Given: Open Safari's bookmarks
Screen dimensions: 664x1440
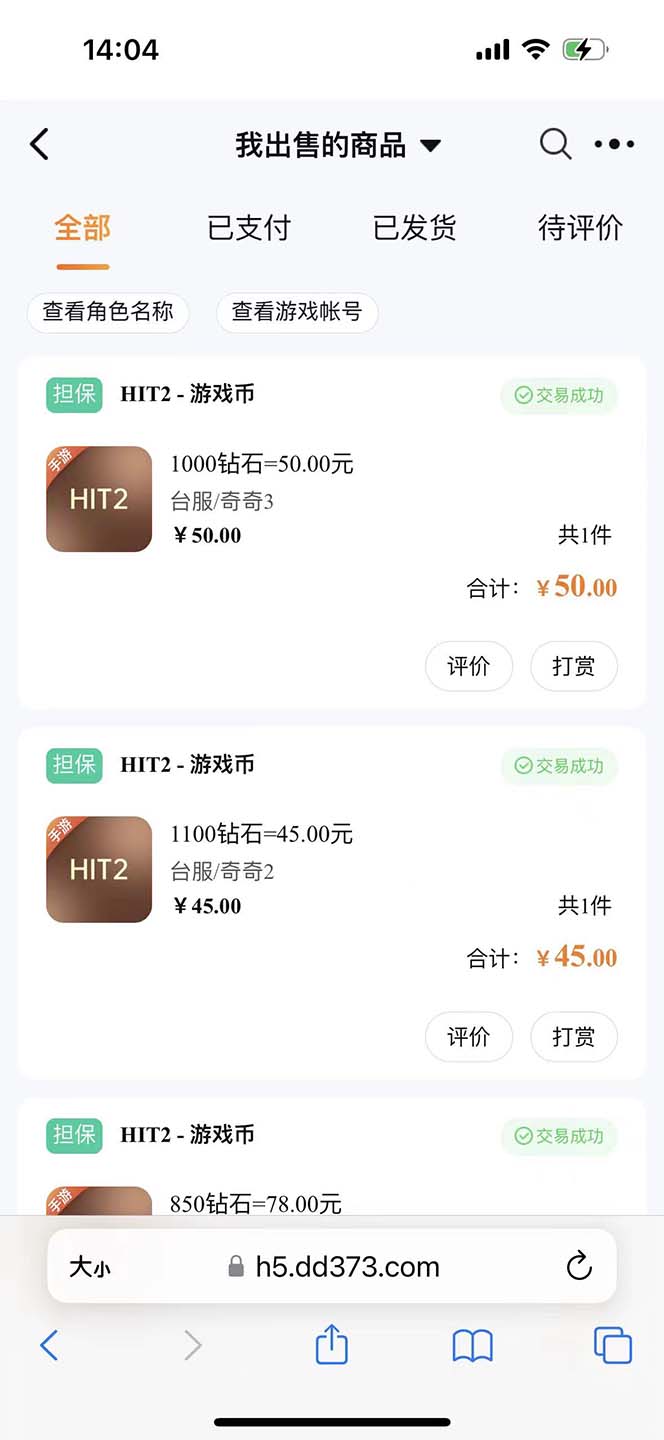Looking at the screenshot, I should pyautogui.click(x=473, y=1346).
